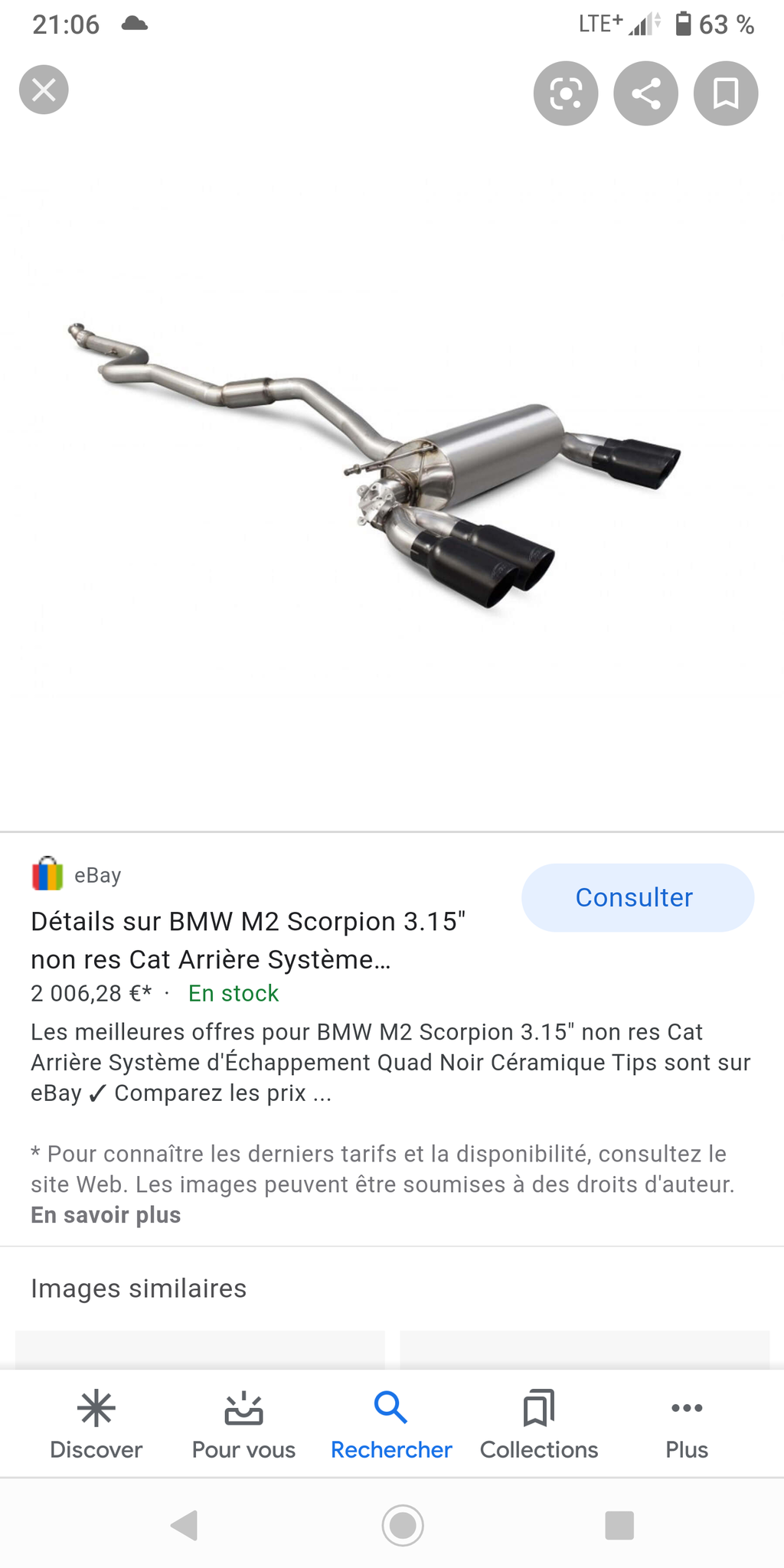The width and height of the screenshot is (784, 1568).
Task: Share this image result
Action: 646,93
